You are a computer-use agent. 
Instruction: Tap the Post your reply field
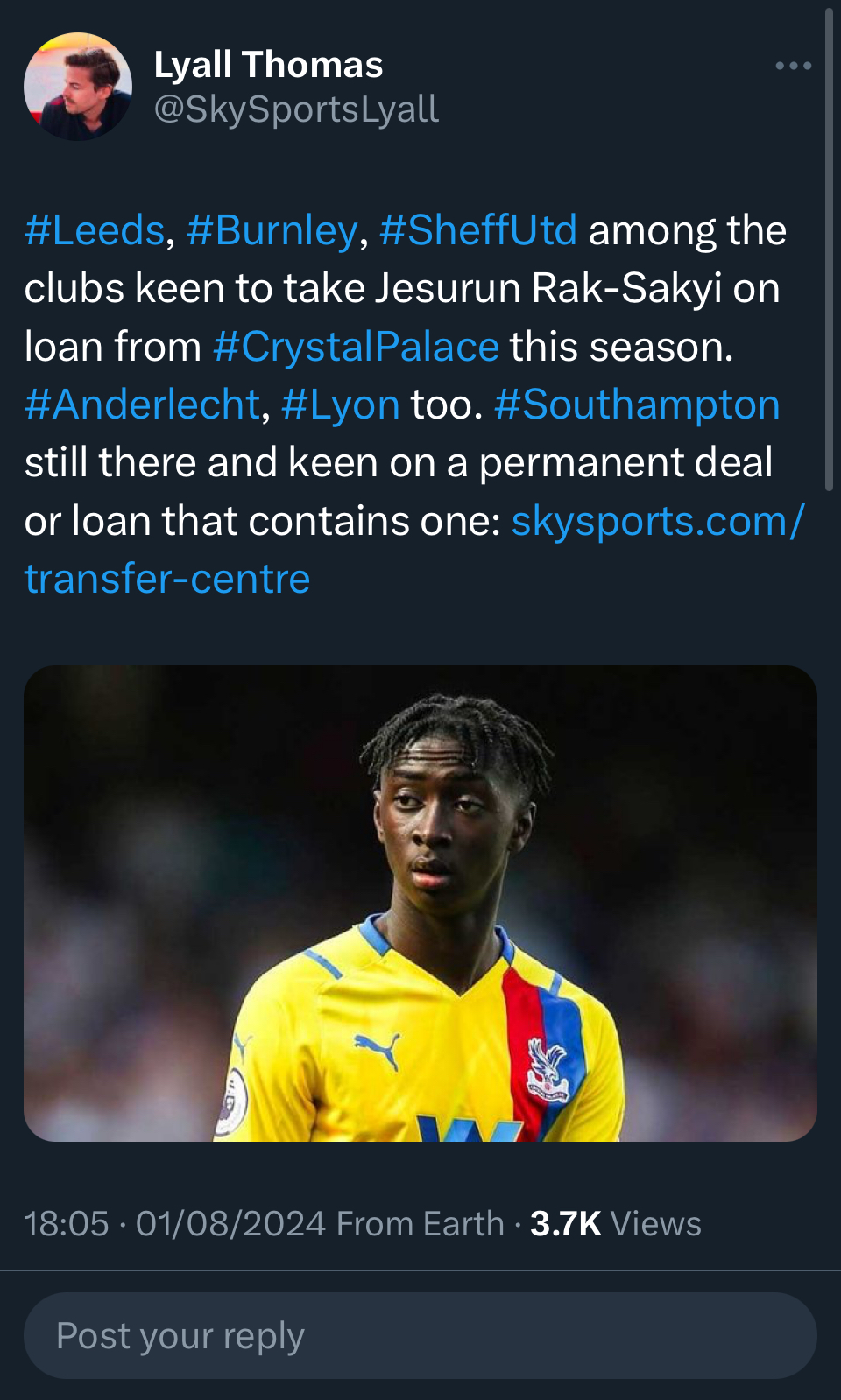[x=420, y=1335]
